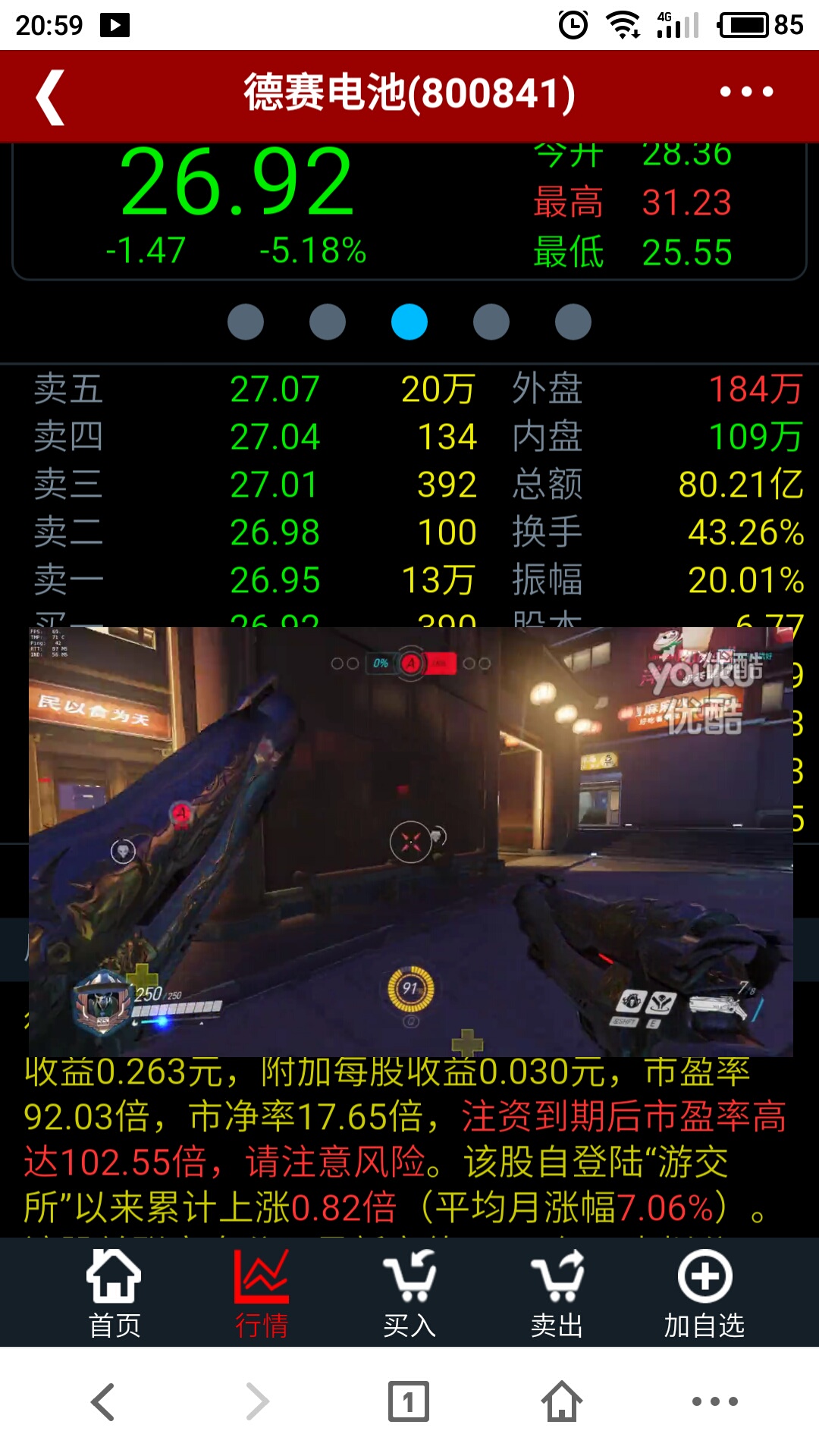The height and width of the screenshot is (1456, 819).
Task: Switch to the 首页 tab
Action: pyautogui.click(x=115, y=1294)
